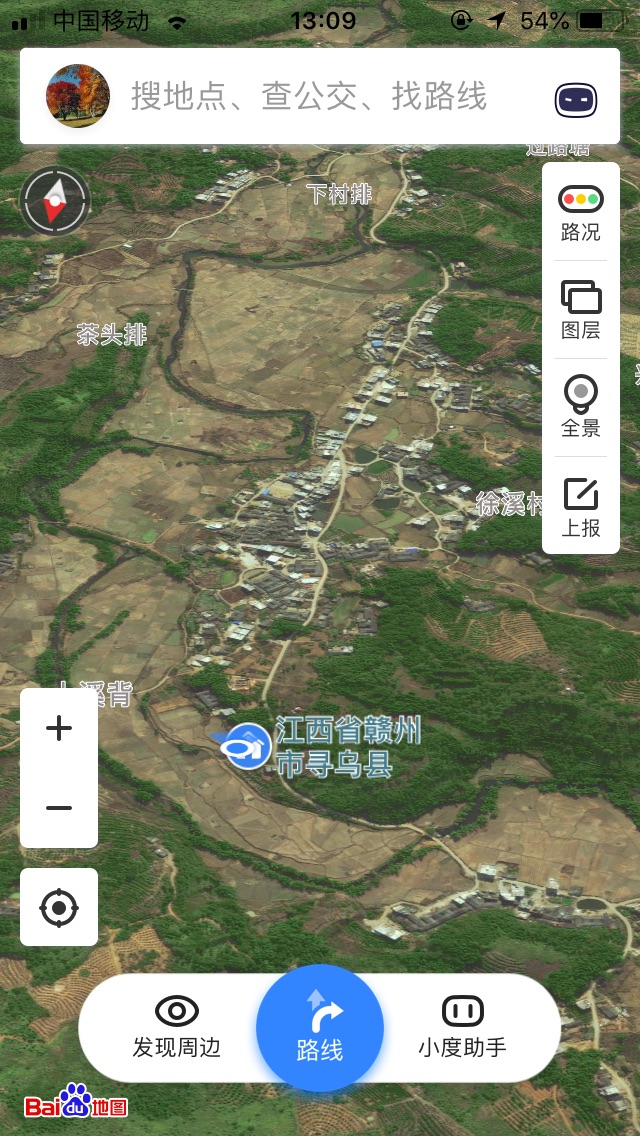
Task: Open 全景 panorama view
Action: (581, 407)
